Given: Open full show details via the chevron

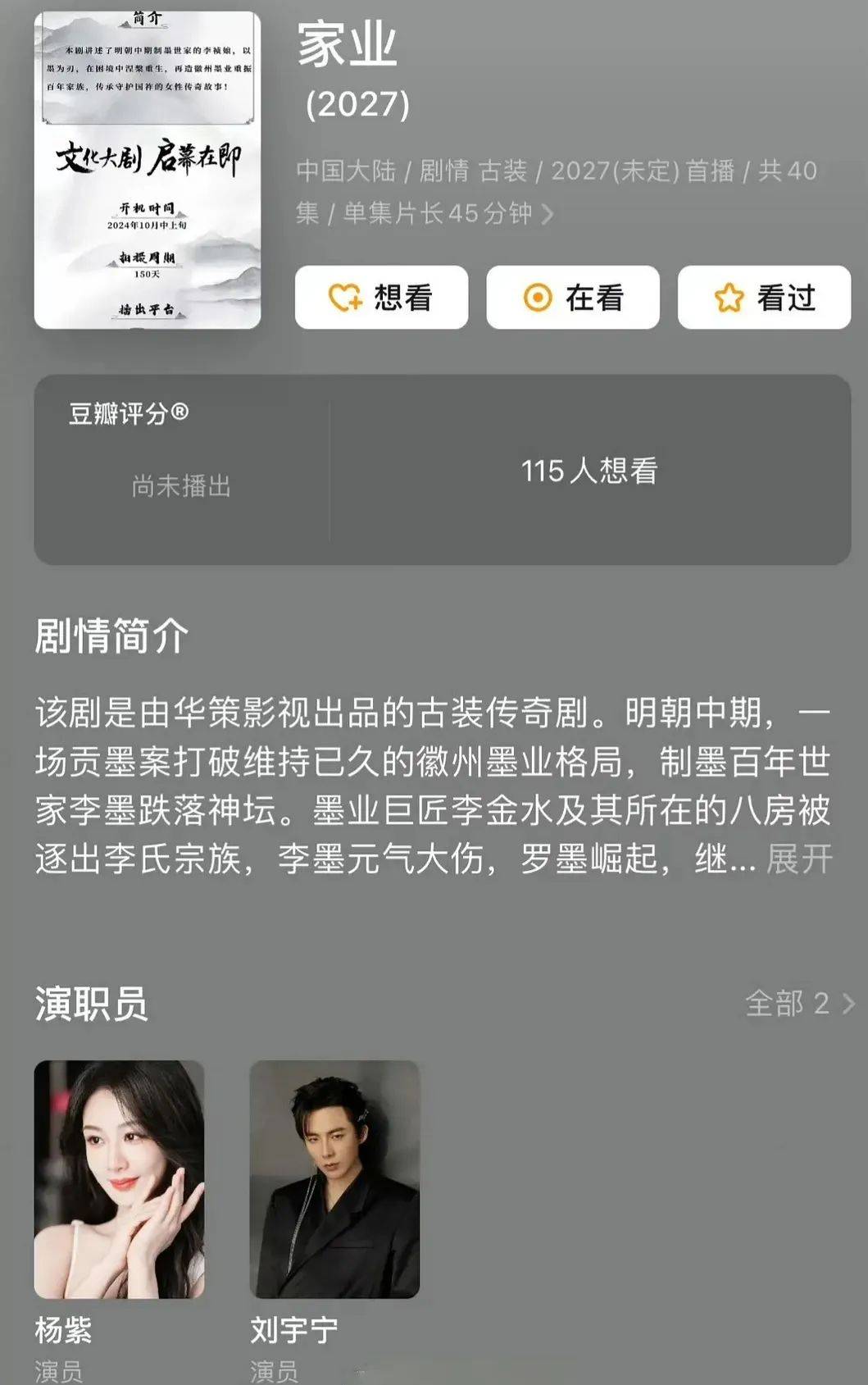Looking at the screenshot, I should (548, 215).
